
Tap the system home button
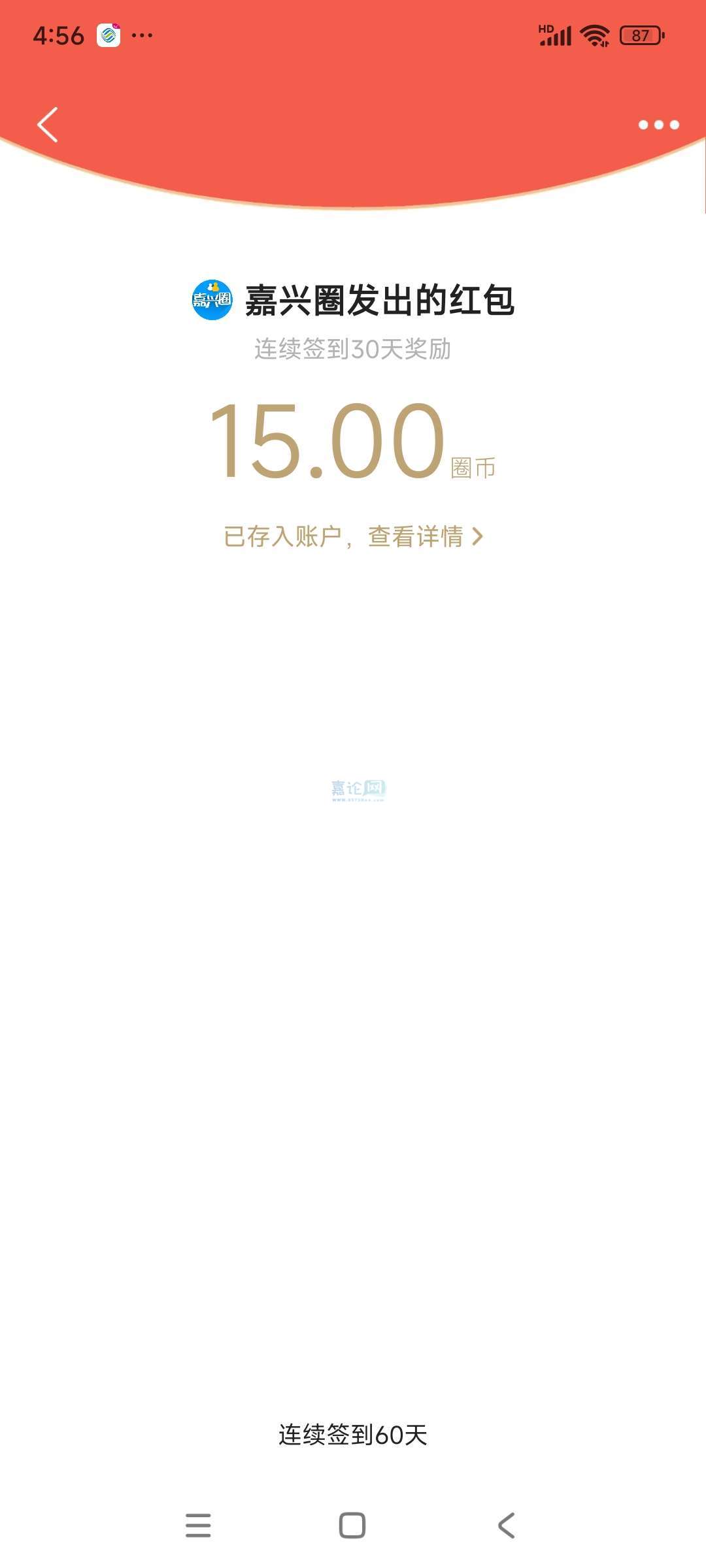pyautogui.click(x=352, y=1526)
